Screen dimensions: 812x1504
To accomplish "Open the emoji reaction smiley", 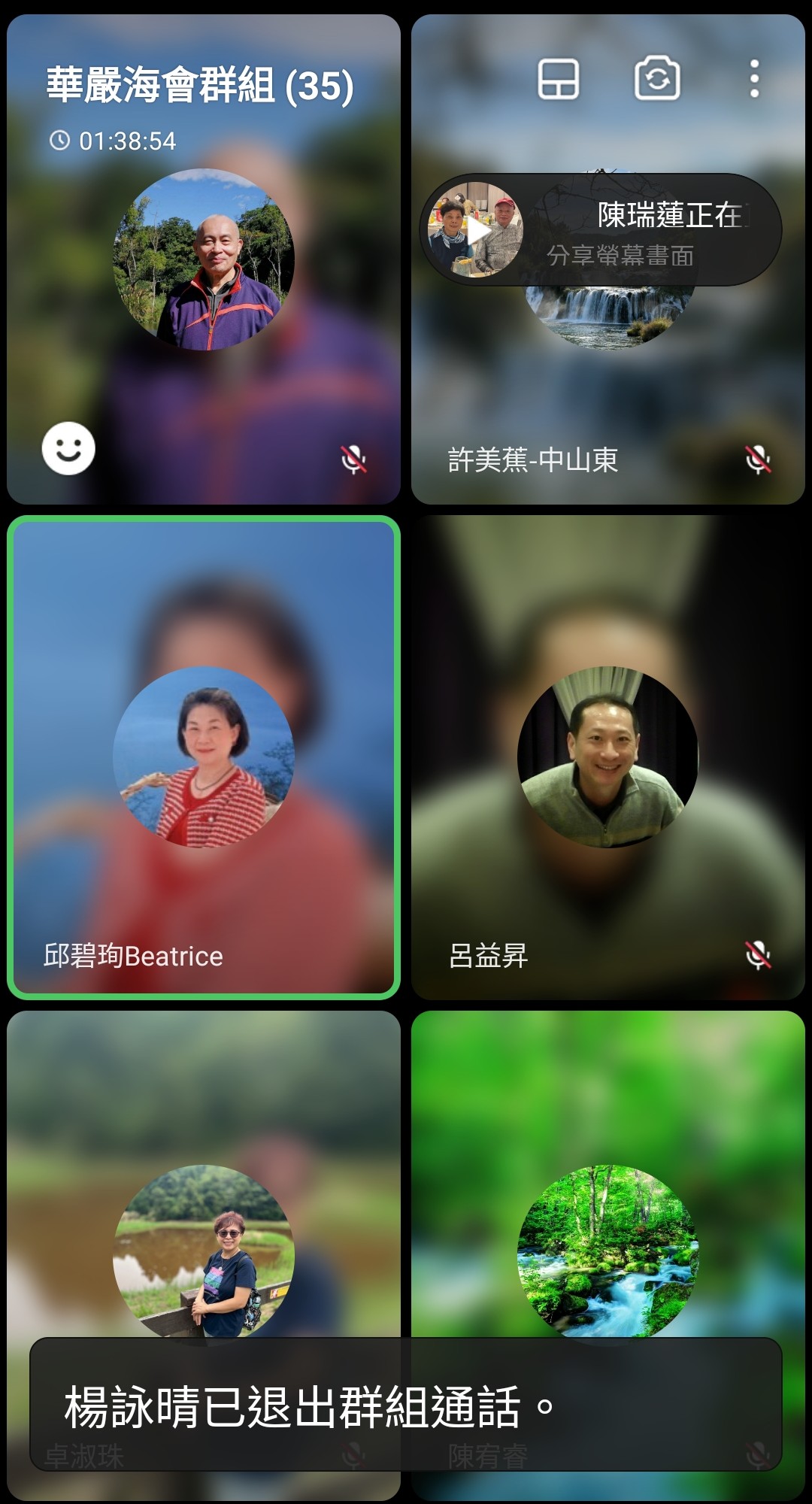I will tap(68, 449).
